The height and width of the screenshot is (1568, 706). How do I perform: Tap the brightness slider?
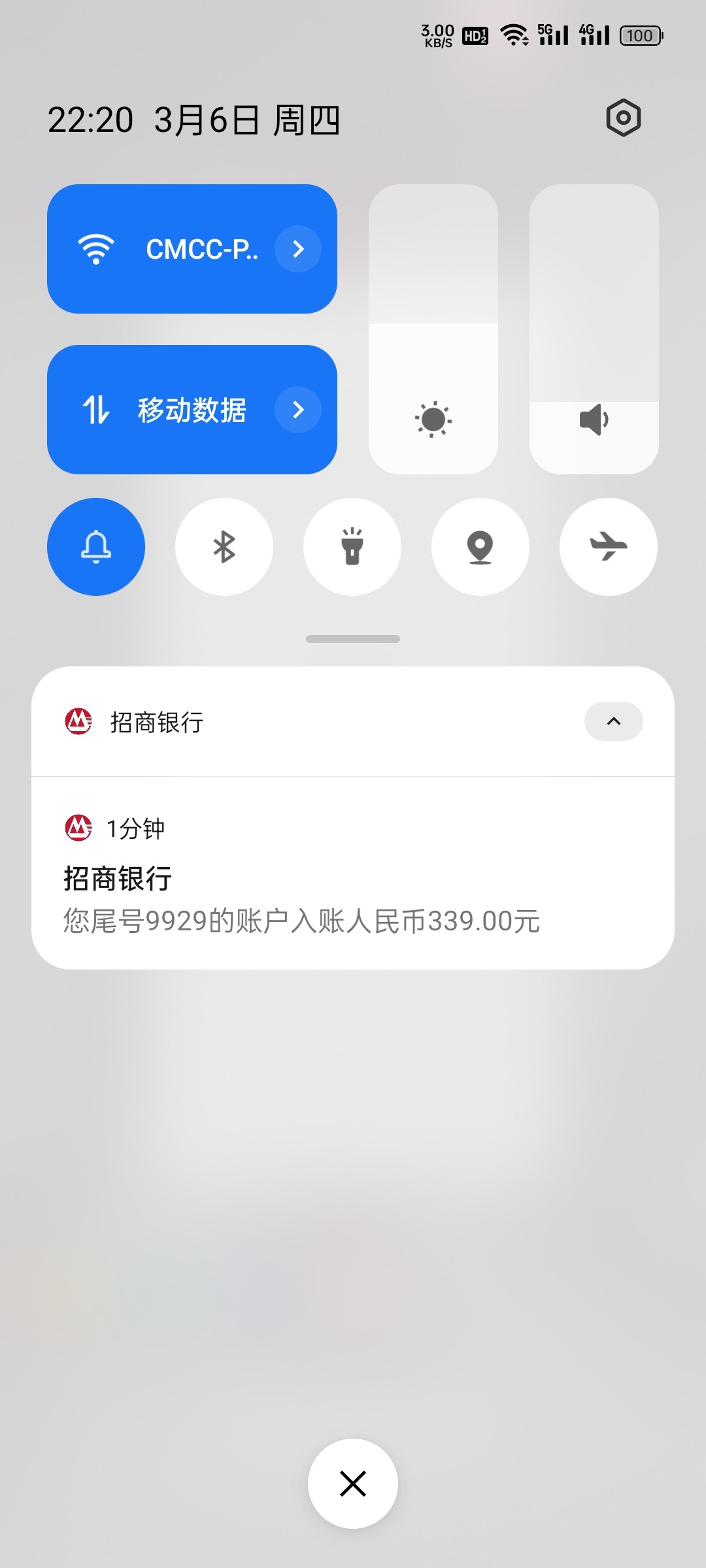tap(433, 329)
